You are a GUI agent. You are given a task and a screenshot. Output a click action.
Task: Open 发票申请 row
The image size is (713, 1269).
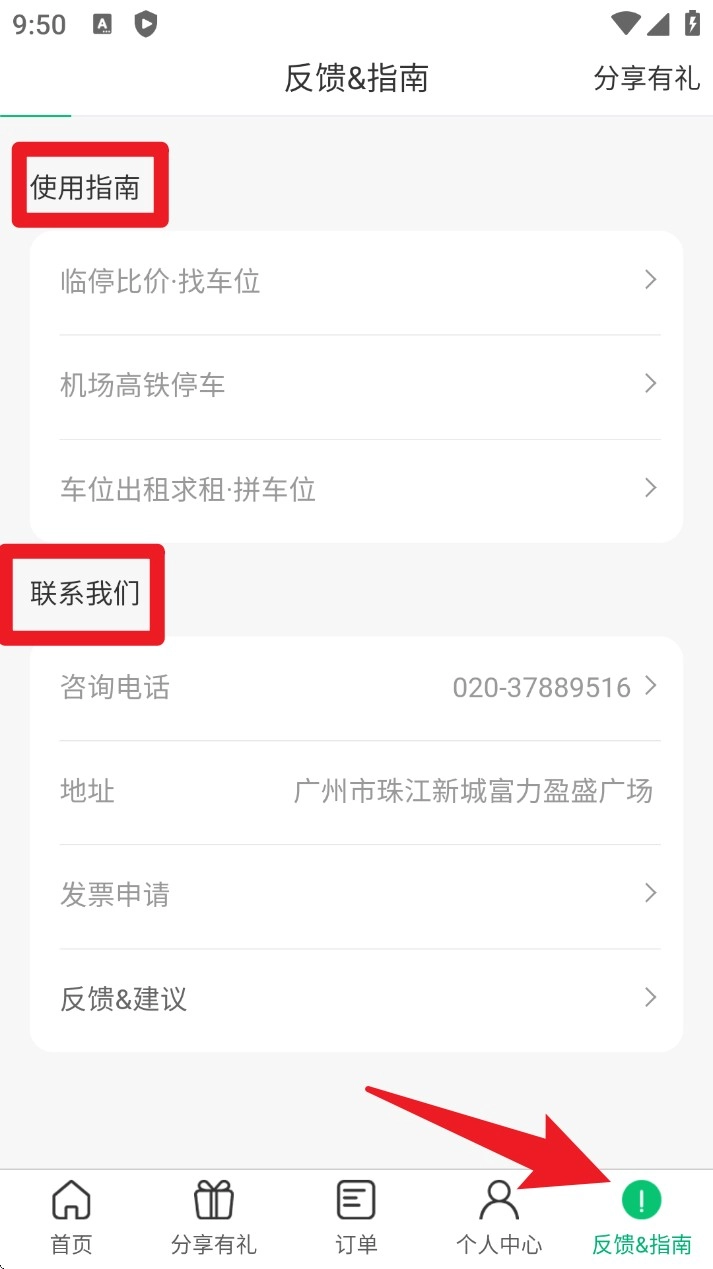point(356,894)
